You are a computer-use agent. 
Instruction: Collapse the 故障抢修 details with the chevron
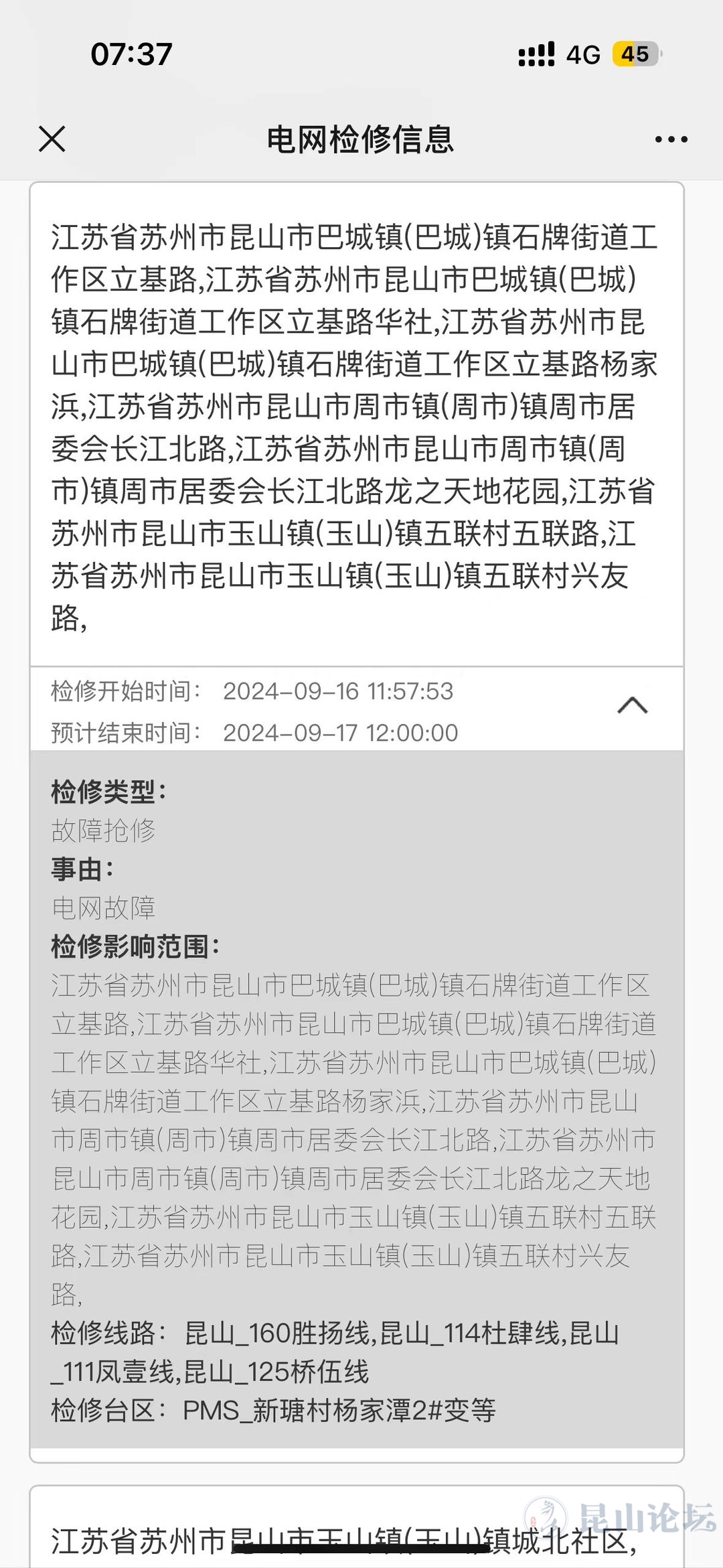pos(632,706)
